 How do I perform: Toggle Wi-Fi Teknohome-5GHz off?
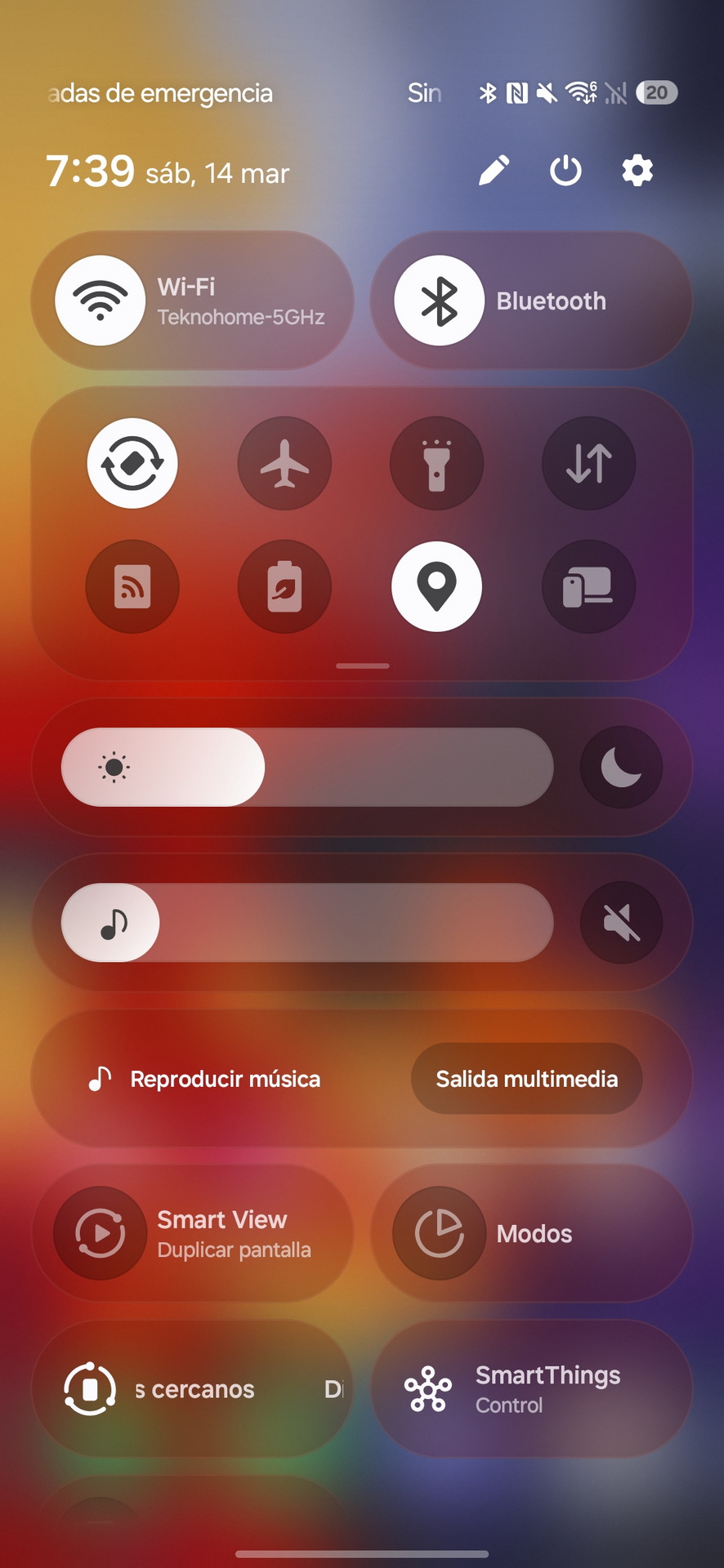tap(101, 301)
